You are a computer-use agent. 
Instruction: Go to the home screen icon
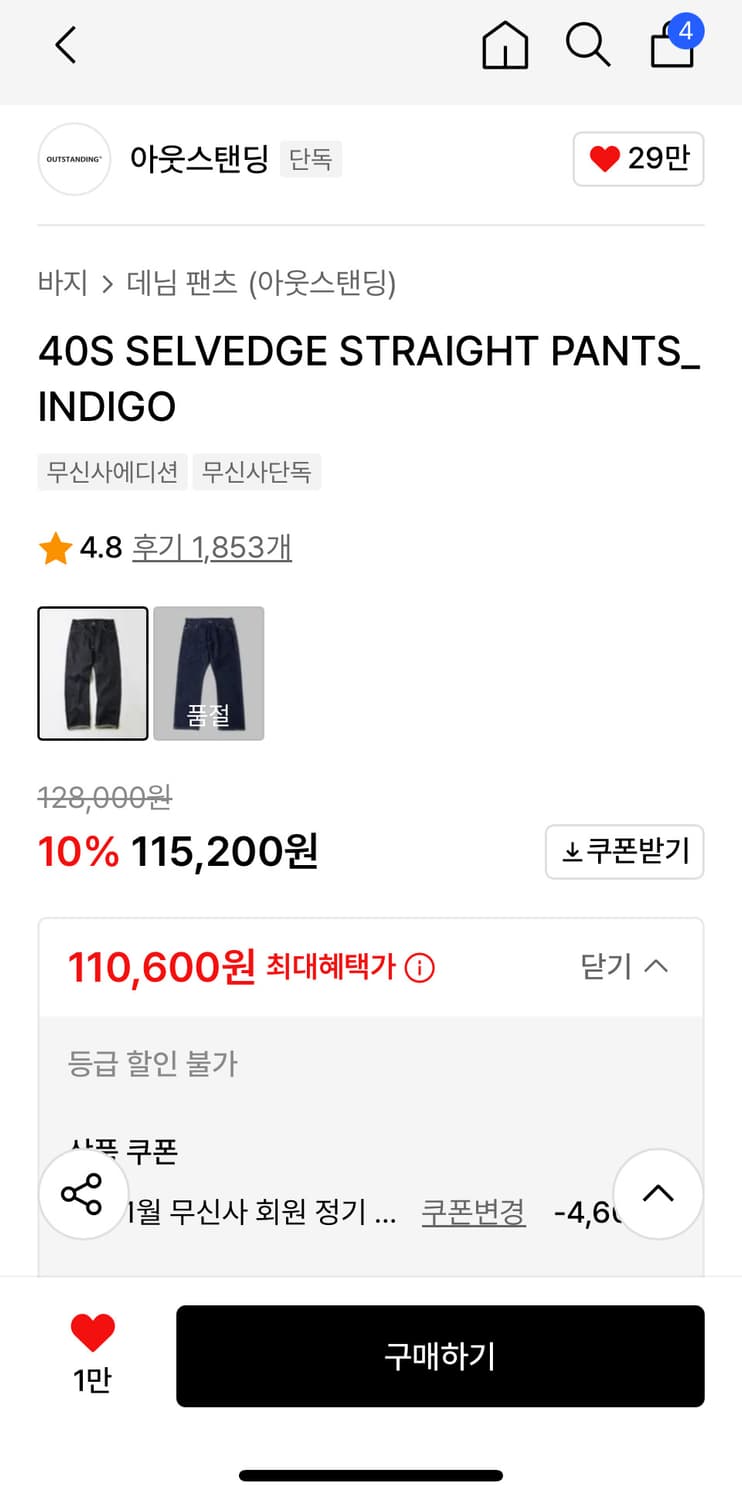click(505, 45)
